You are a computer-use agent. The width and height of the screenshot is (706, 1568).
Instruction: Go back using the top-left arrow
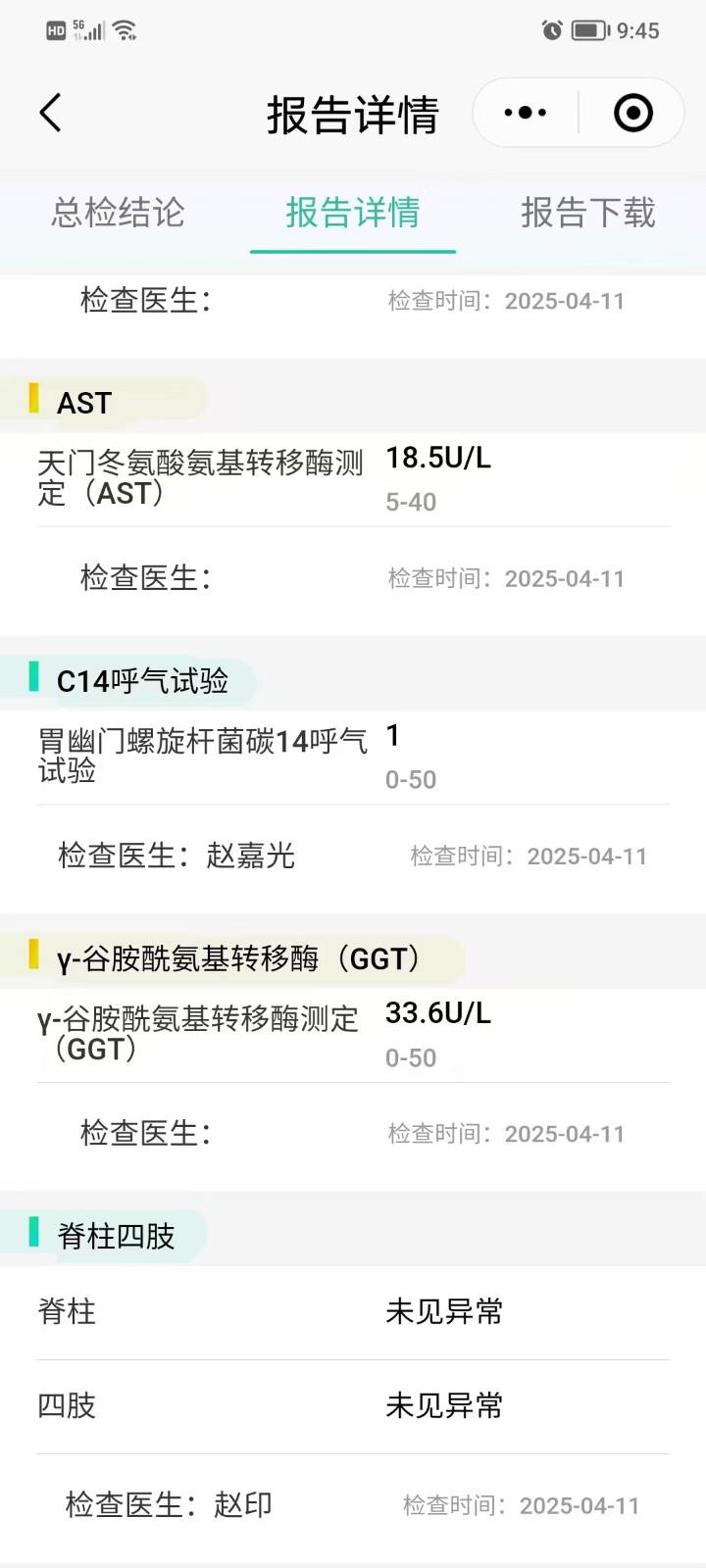(x=51, y=113)
